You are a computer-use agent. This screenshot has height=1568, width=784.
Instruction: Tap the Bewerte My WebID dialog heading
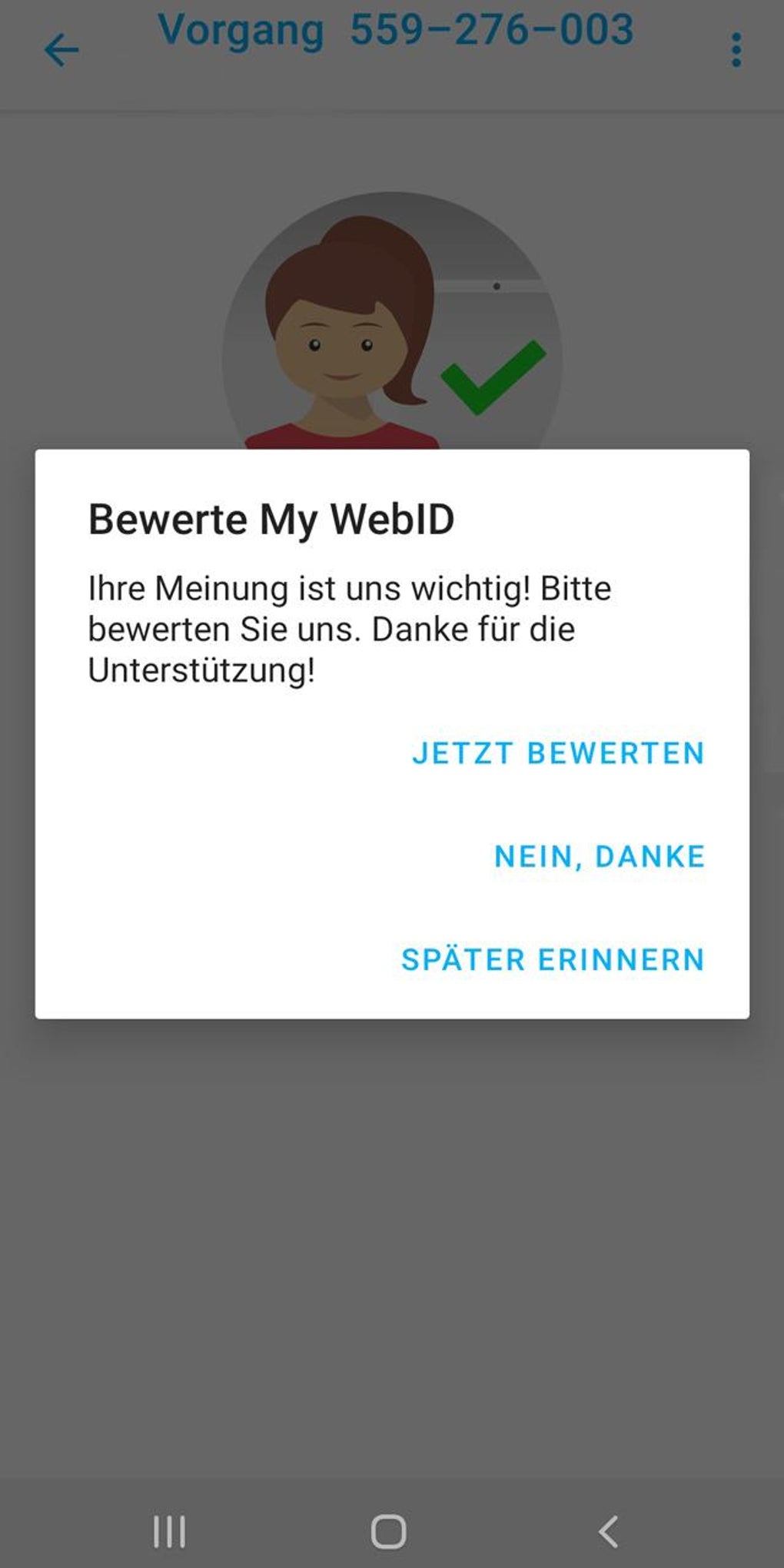click(x=273, y=520)
